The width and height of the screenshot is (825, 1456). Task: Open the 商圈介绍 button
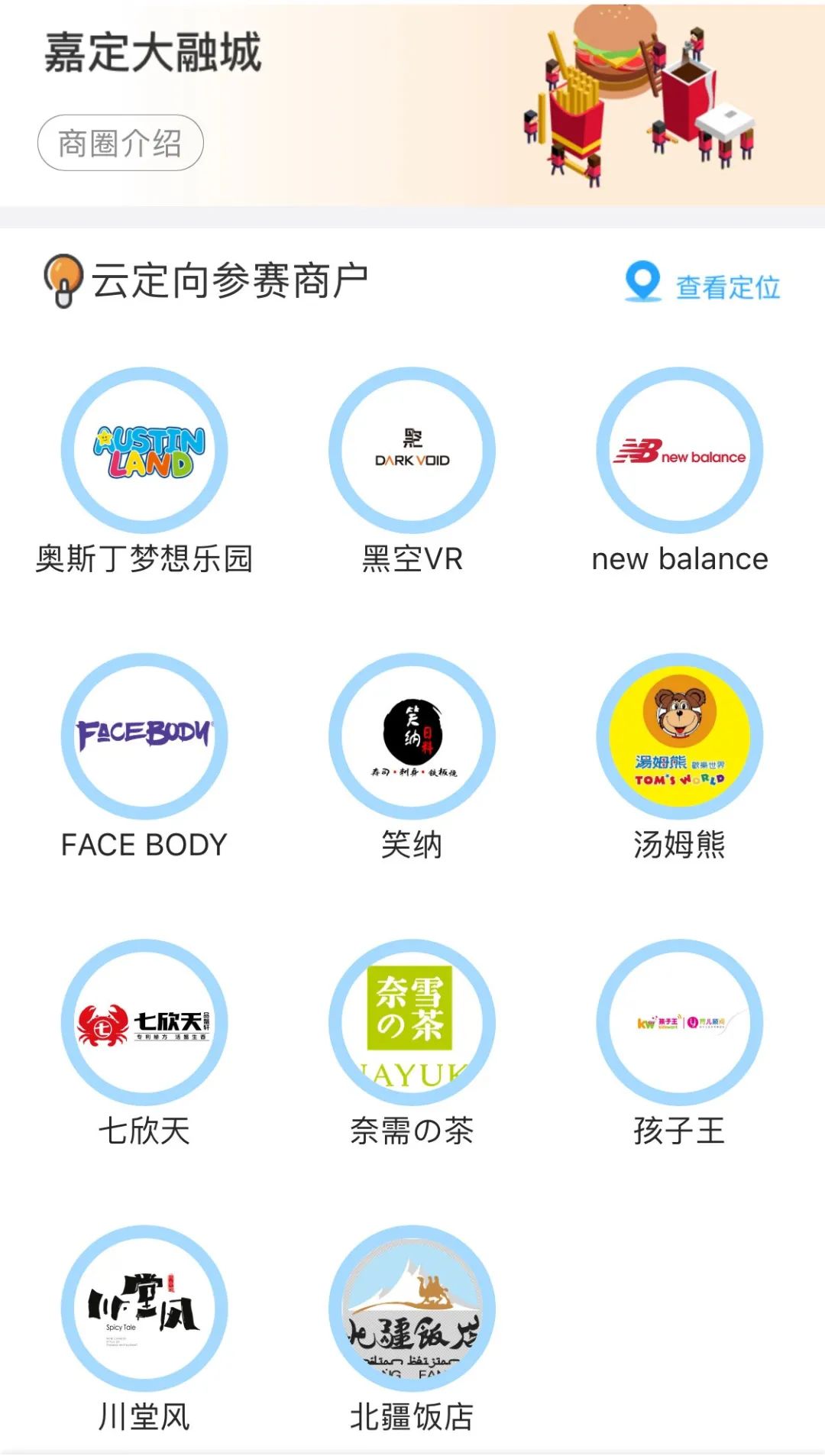point(120,143)
